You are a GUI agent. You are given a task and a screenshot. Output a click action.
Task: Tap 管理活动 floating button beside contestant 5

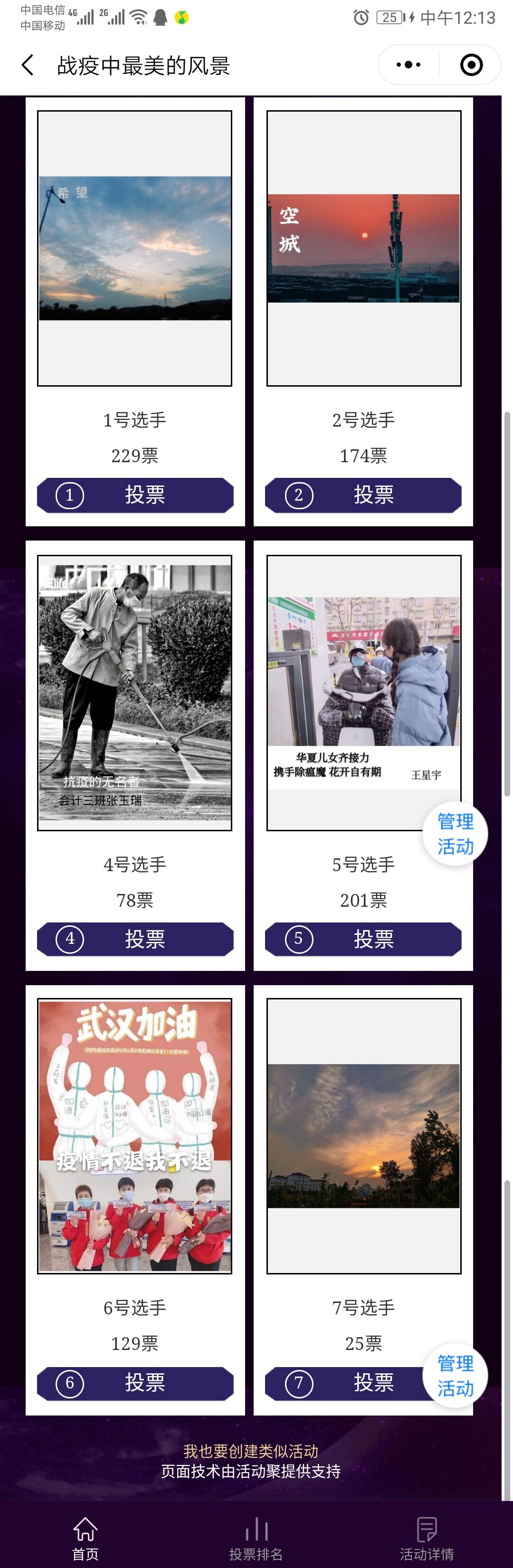(455, 833)
